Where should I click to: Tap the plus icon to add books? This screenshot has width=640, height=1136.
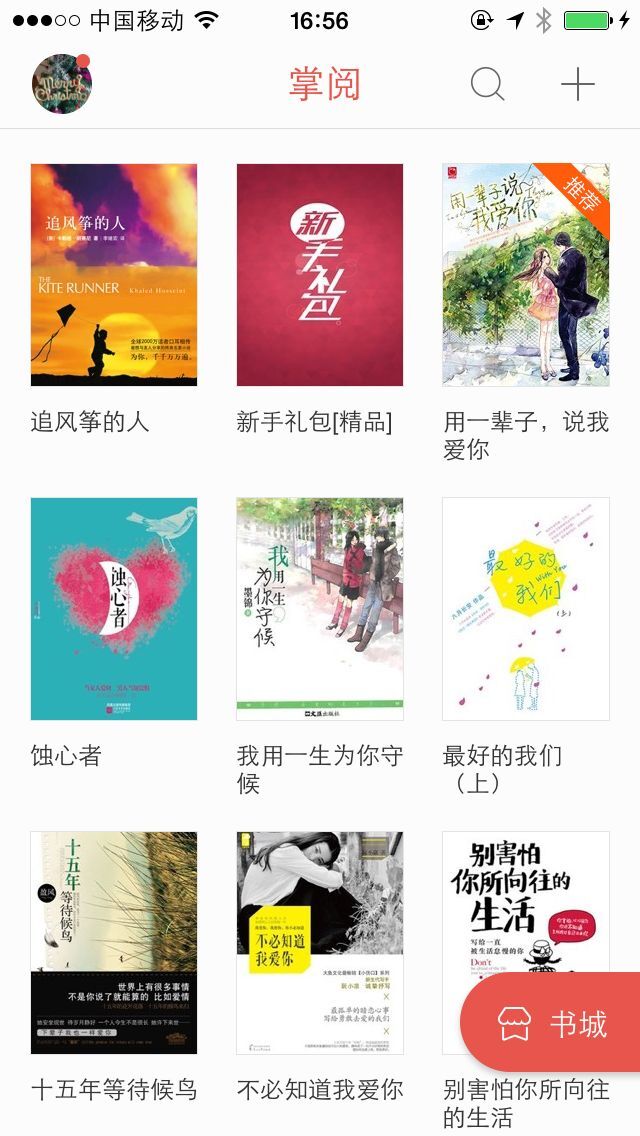(578, 84)
